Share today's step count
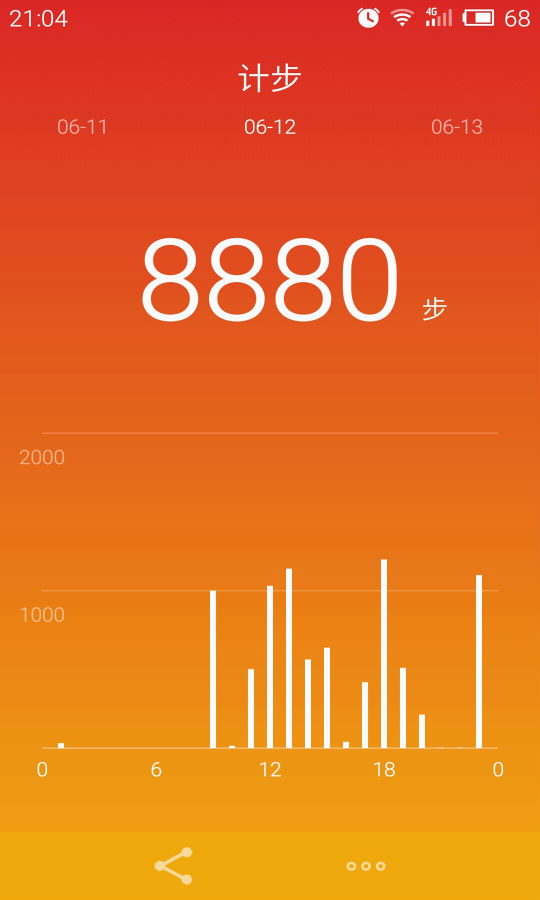Image resolution: width=540 pixels, height=900 pixels. 173,866
